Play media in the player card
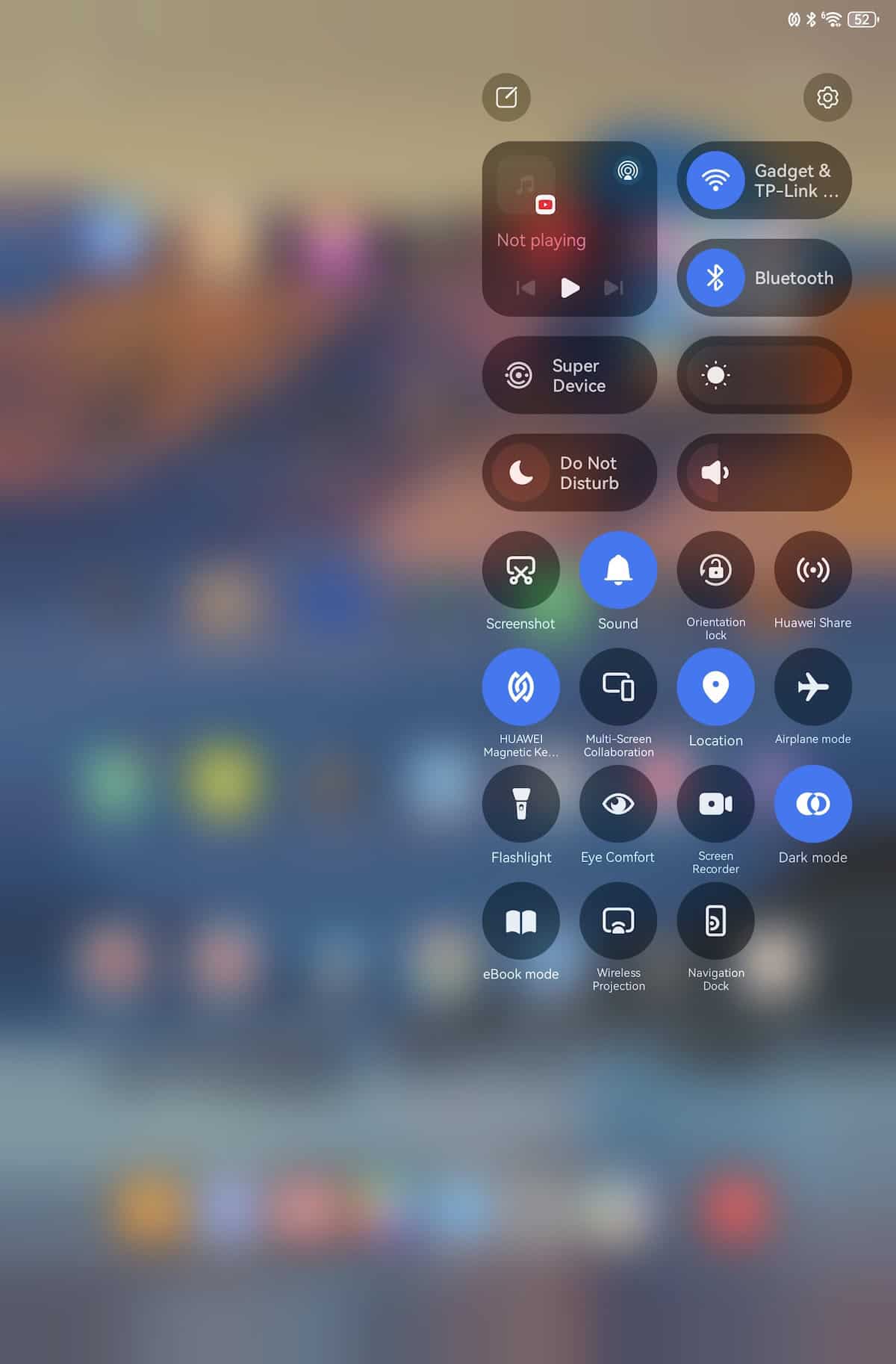Image resolution: width=896 pixels, height=1364 pixels. tap(570, 288)
